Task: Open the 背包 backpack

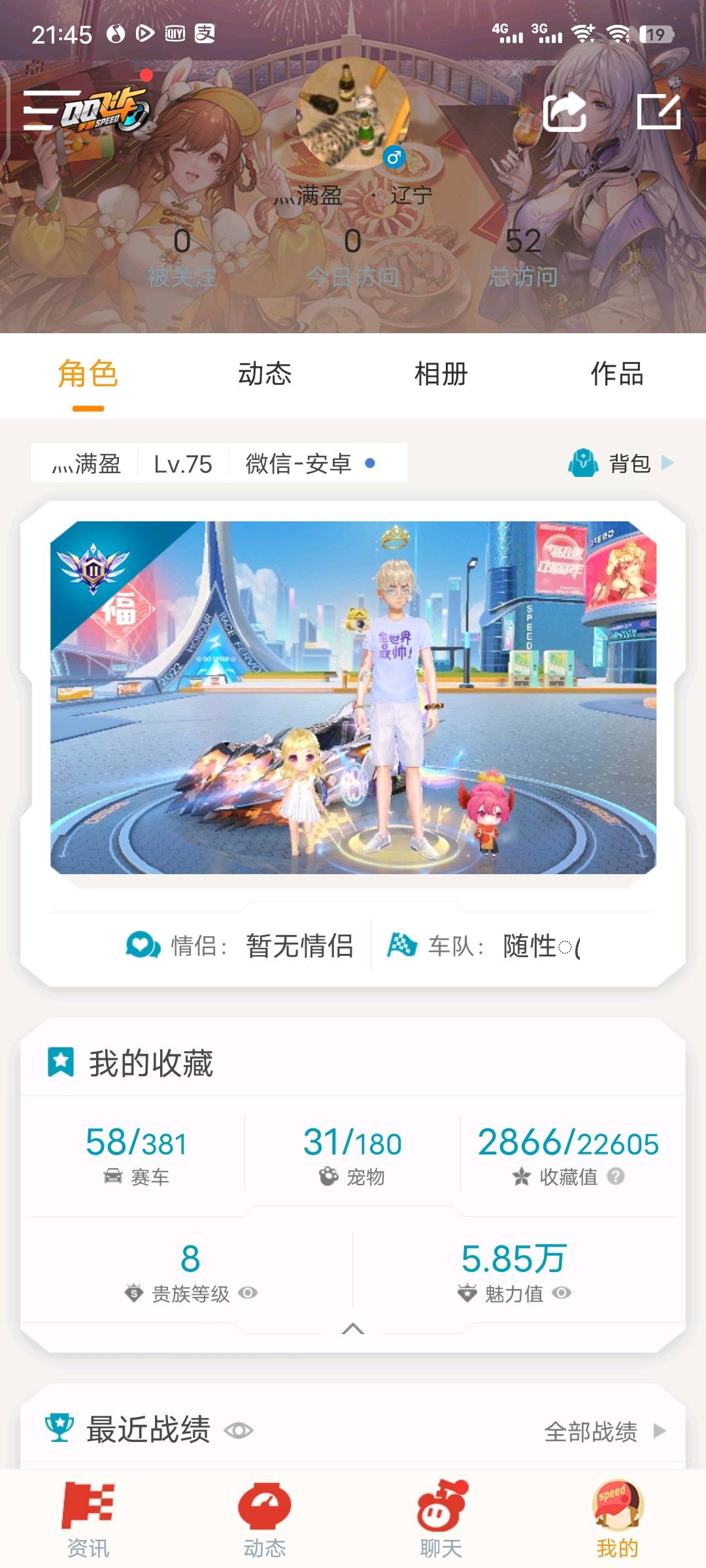Action: point(620,463)
